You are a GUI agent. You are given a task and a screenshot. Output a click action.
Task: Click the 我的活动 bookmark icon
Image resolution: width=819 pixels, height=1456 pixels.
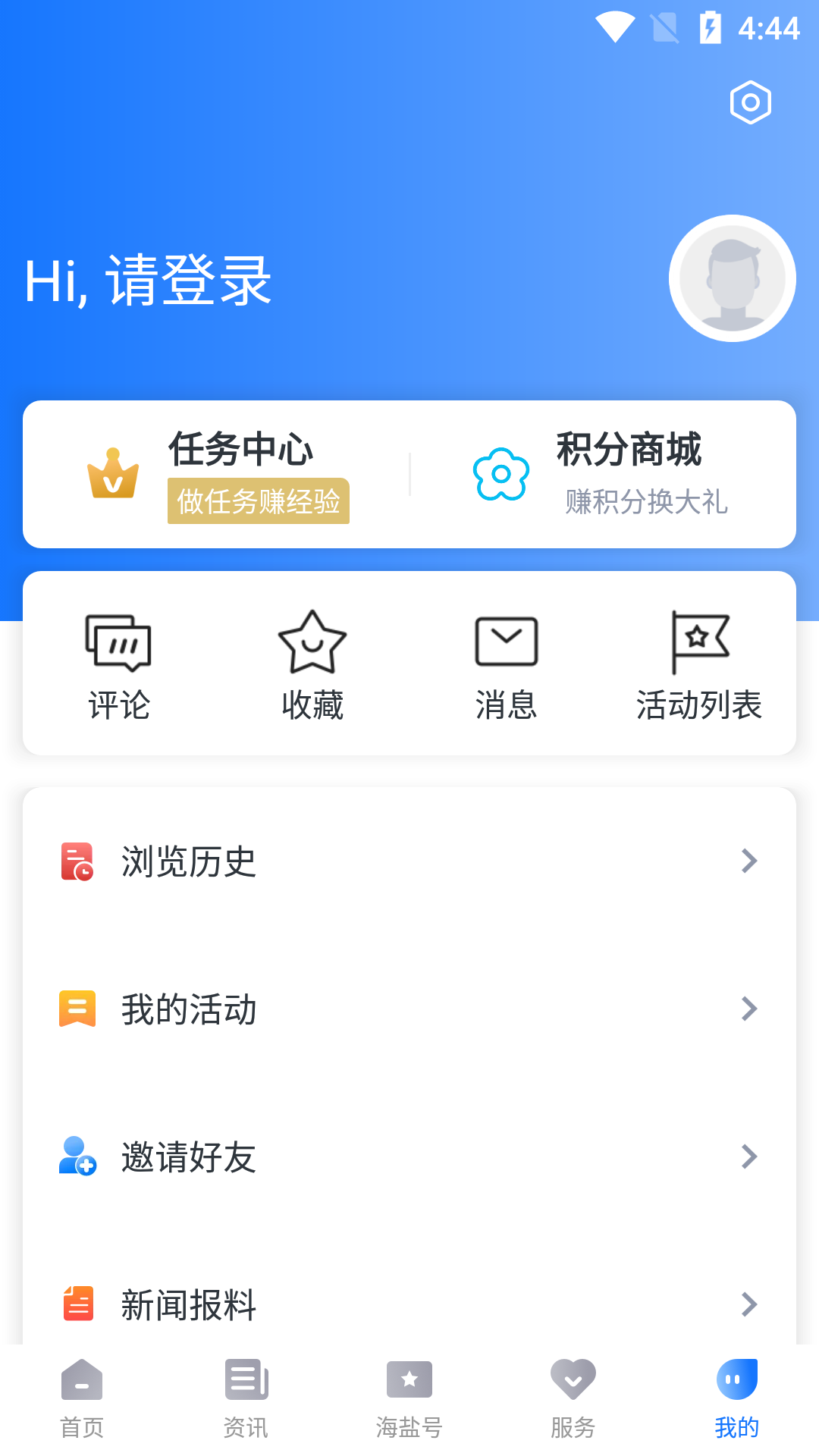pos(77,1009)
